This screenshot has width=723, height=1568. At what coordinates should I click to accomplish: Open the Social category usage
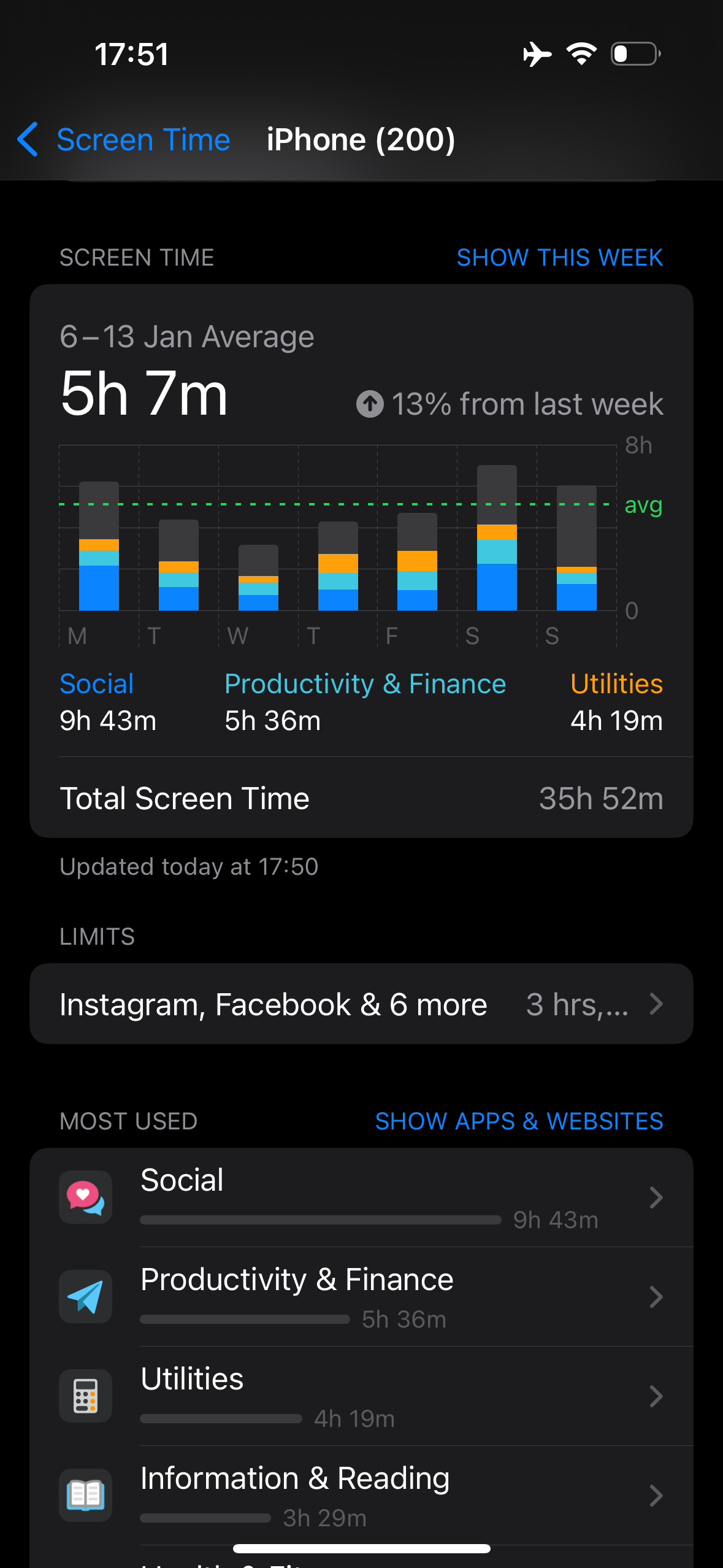[361, 1197]
